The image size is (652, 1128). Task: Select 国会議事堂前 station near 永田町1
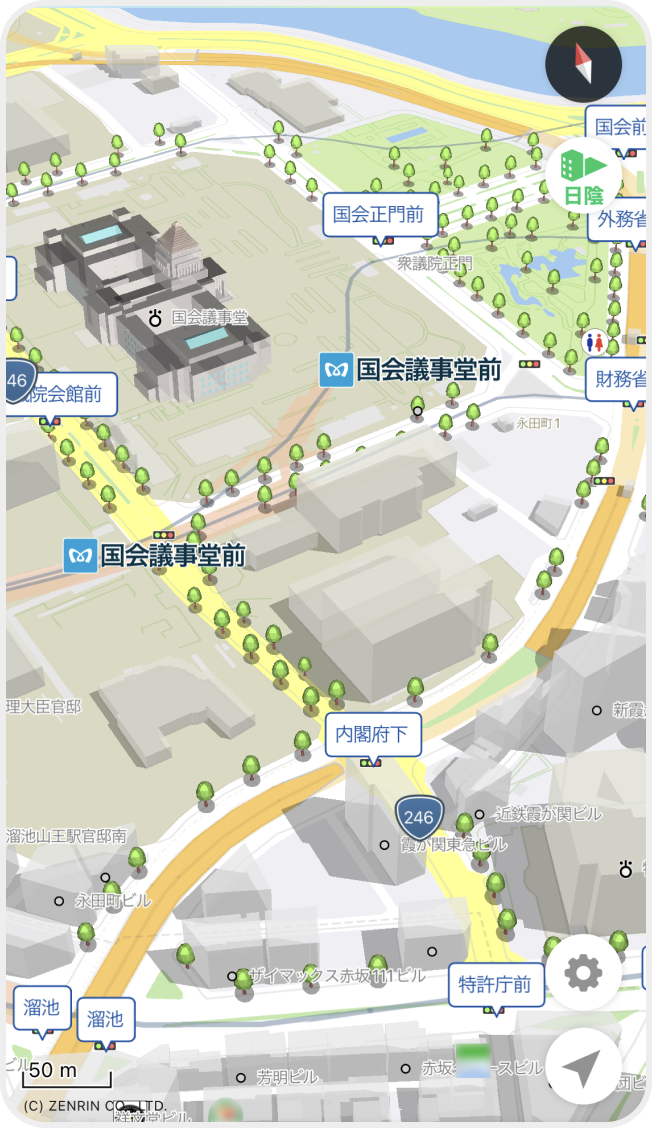pos(411,370)
